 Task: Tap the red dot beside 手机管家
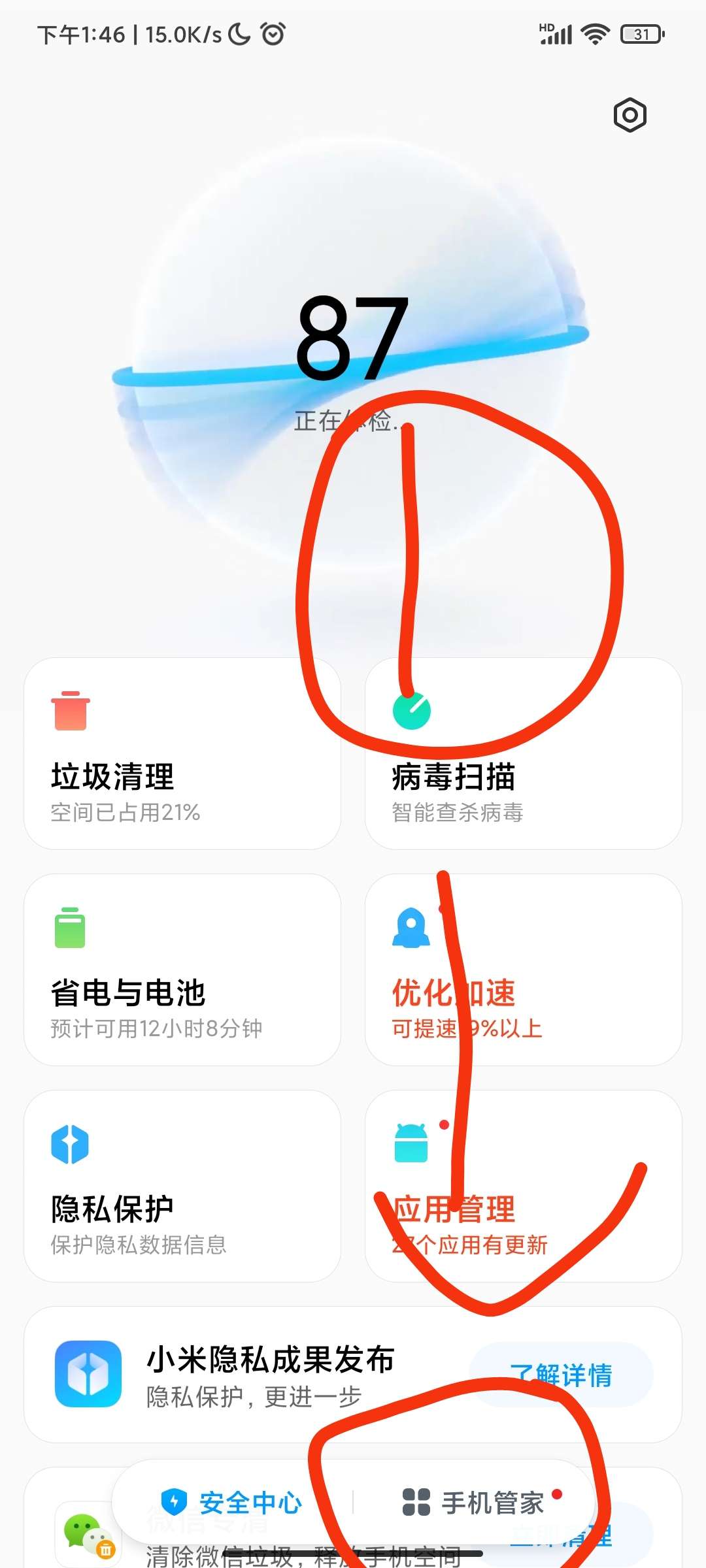(x=556, y=1495)
